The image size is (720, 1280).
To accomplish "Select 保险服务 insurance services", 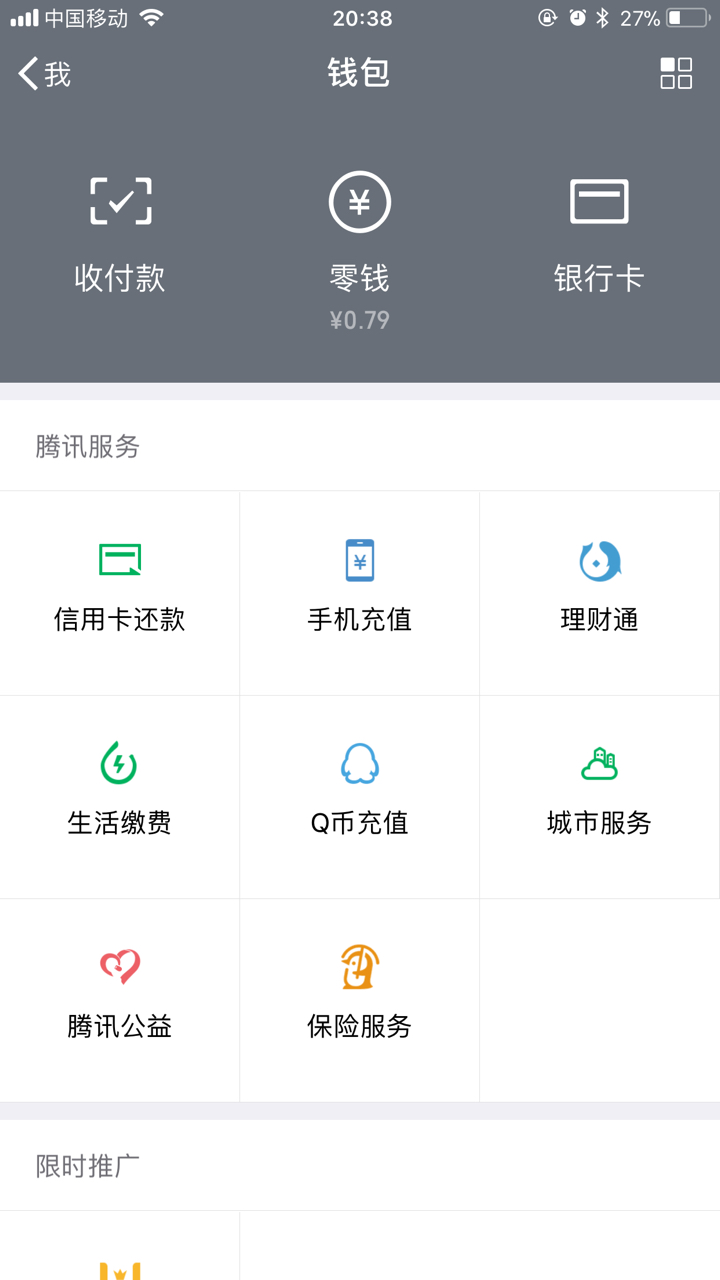I will pos(360,1000).
